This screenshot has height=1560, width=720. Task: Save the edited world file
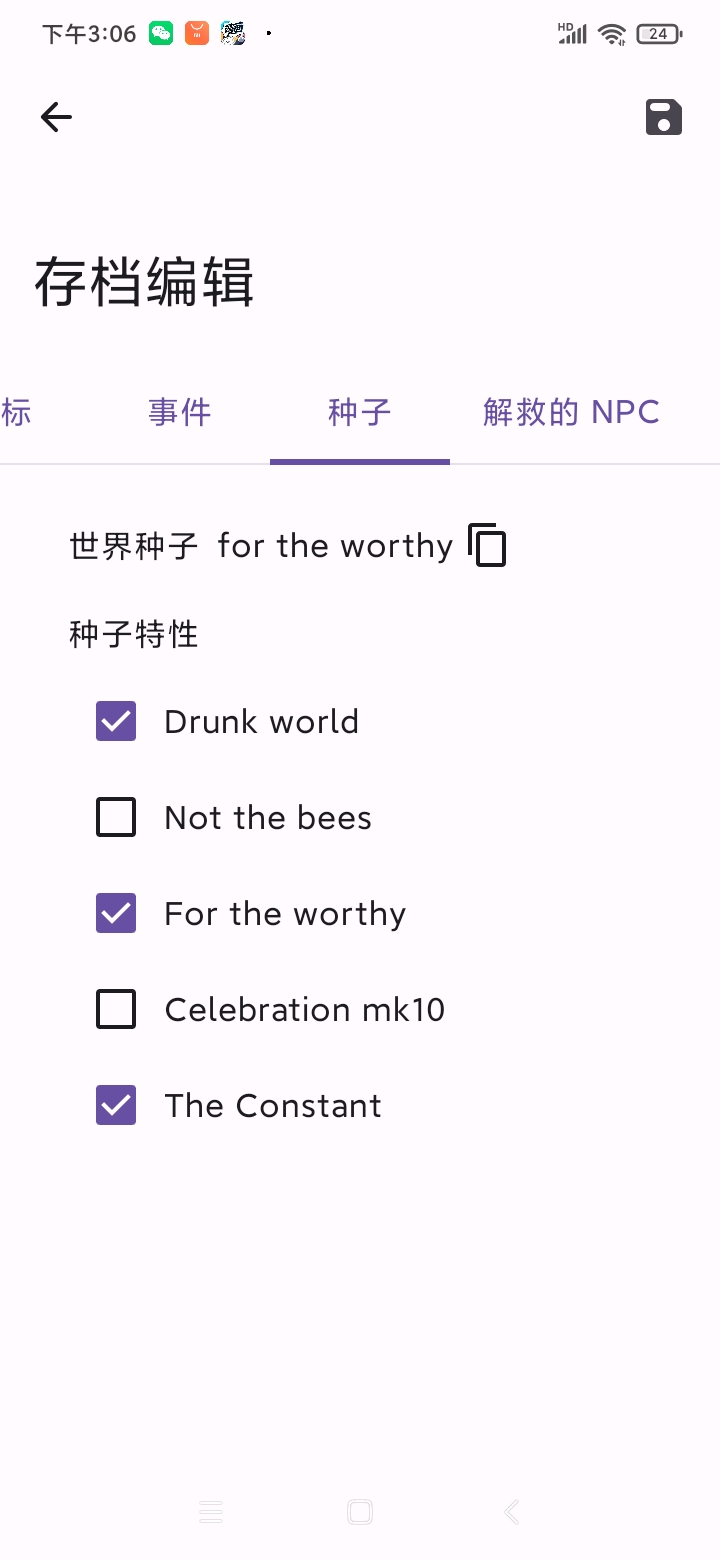click(664, 117)
